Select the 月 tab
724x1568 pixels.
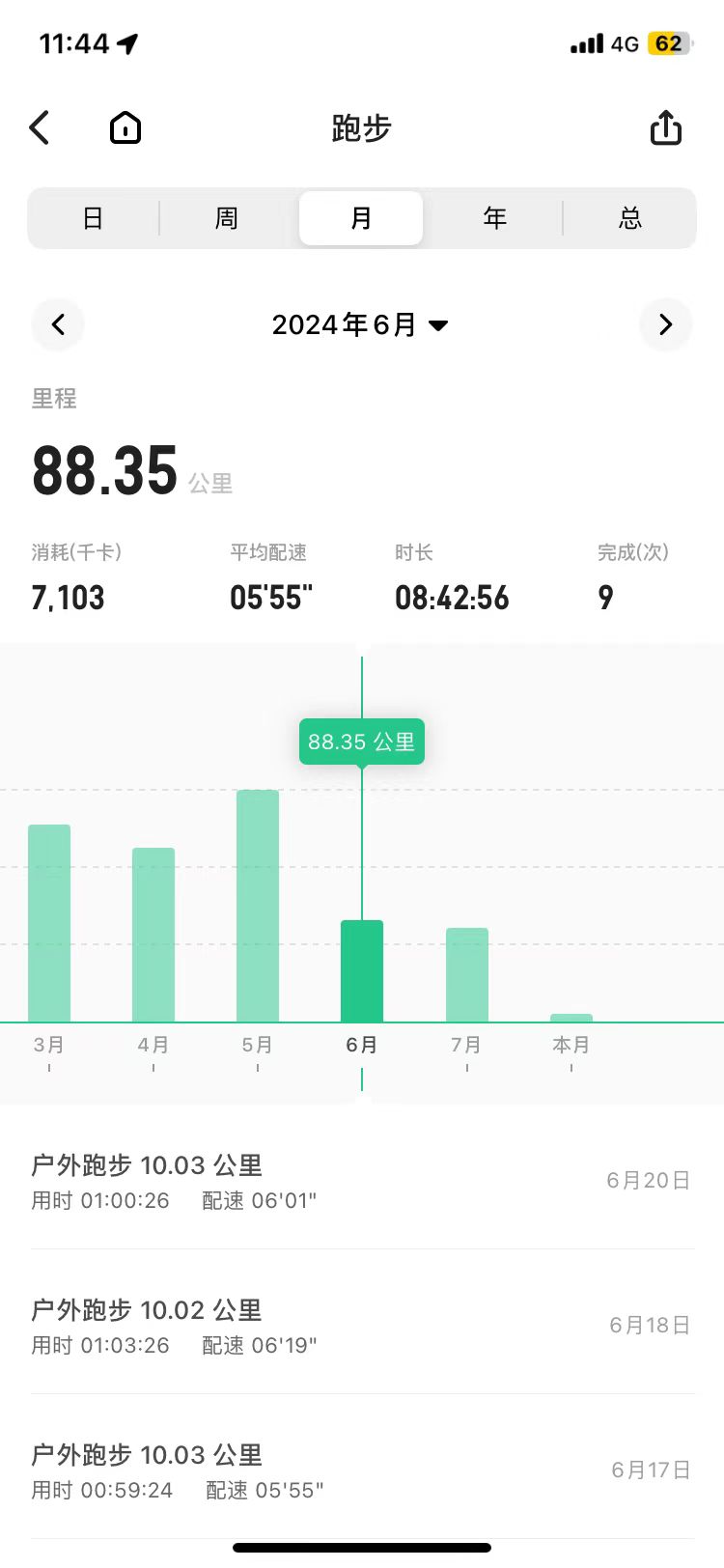tap(361, 218)
